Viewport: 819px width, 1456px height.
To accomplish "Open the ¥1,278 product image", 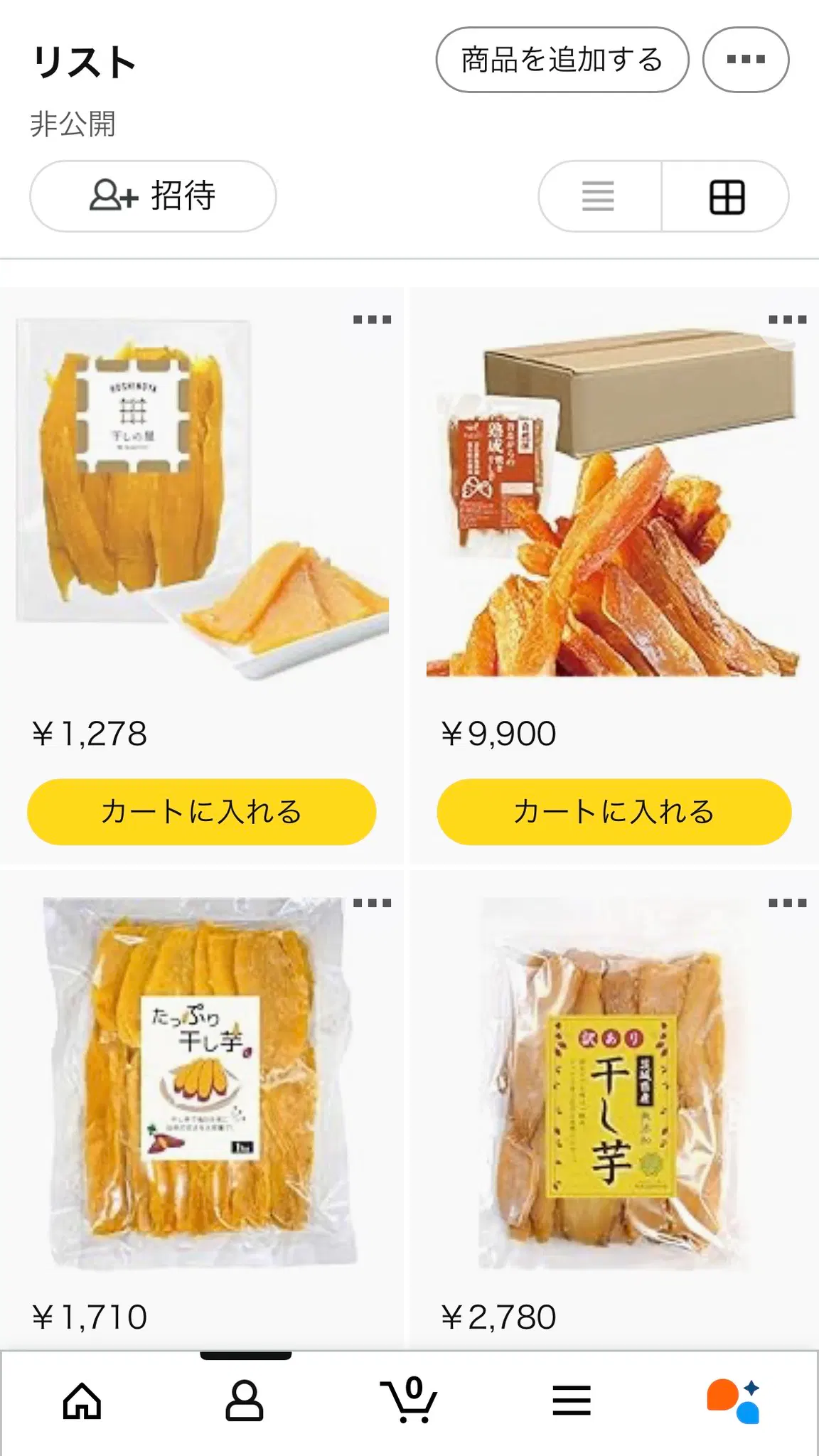I will pos(201,498).
